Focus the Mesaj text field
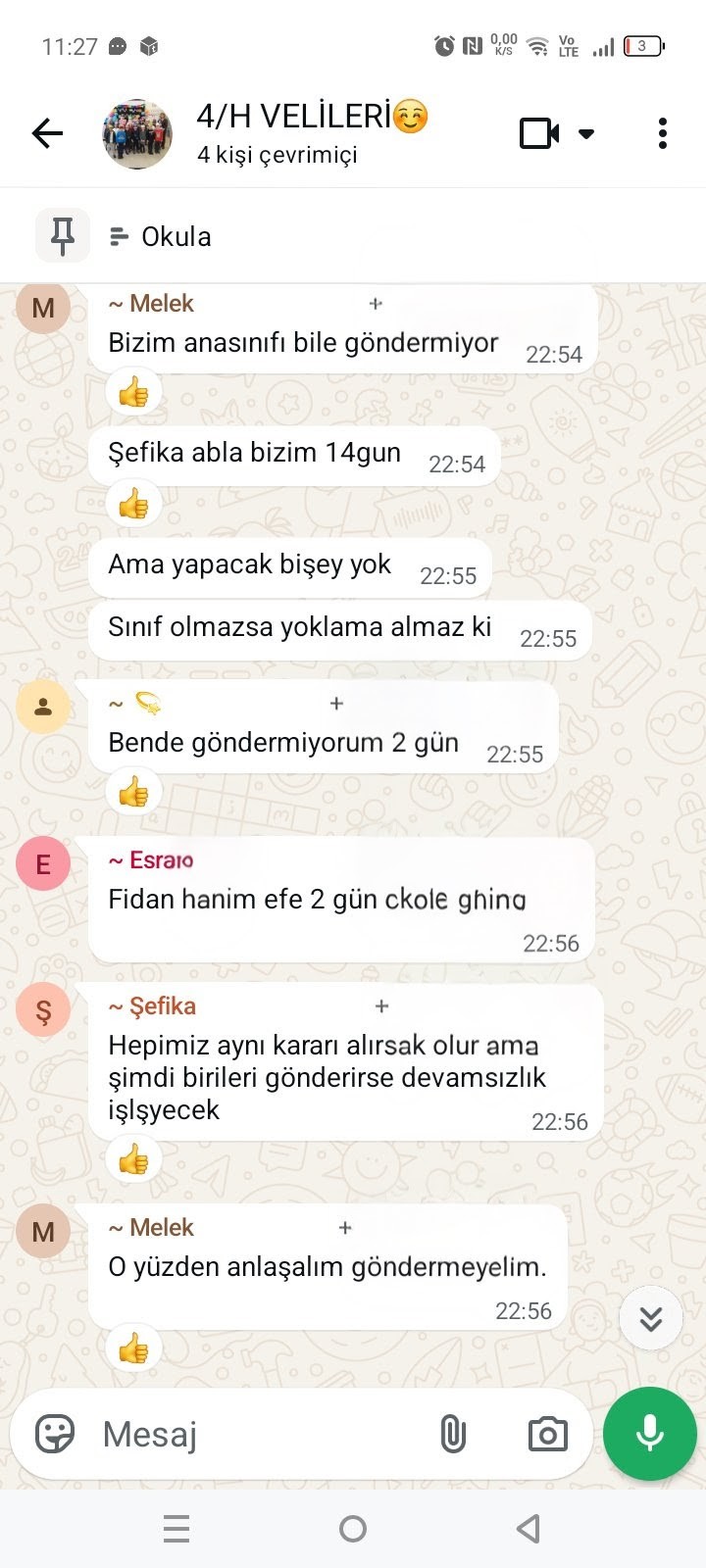 pos(255,1434)
